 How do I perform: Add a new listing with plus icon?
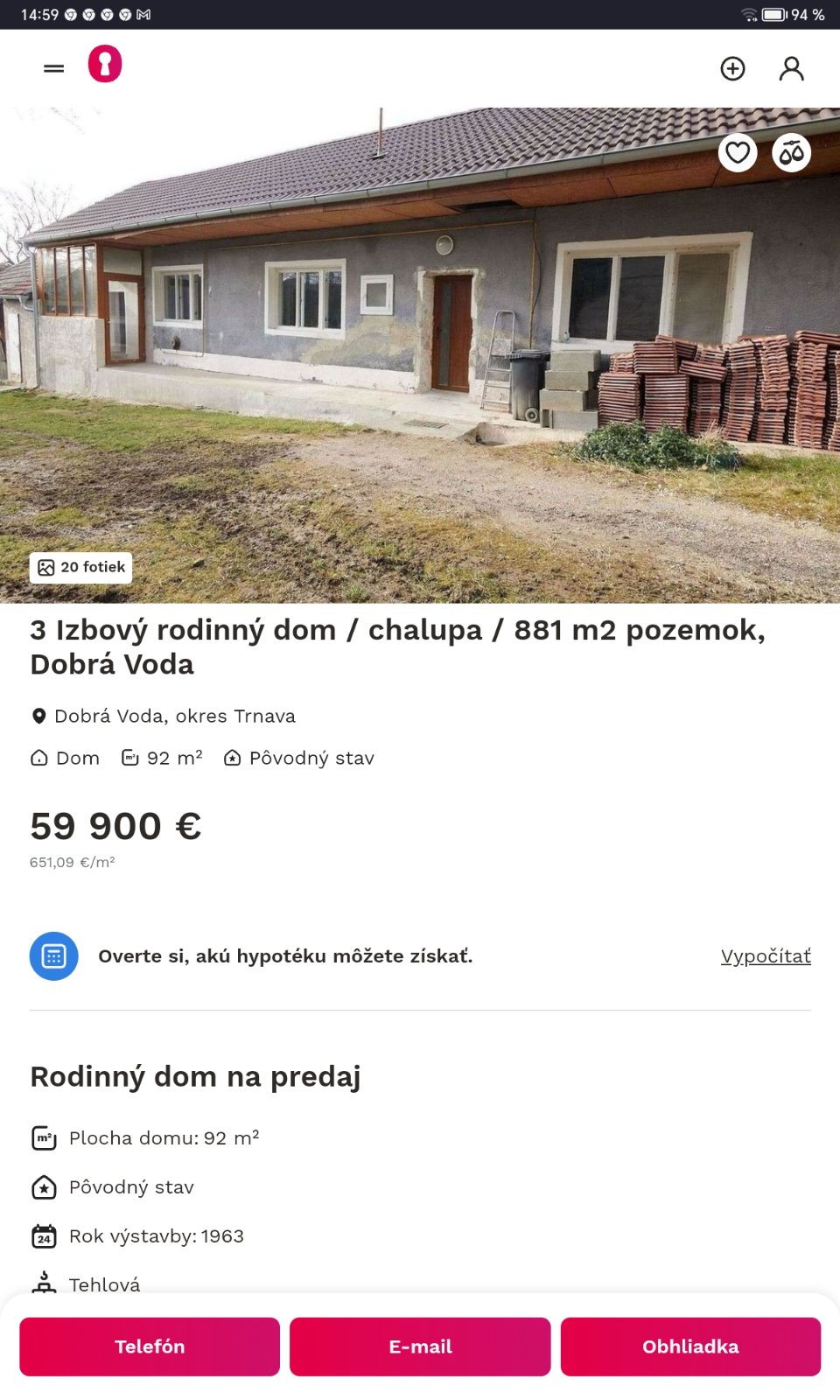[732, 68]
